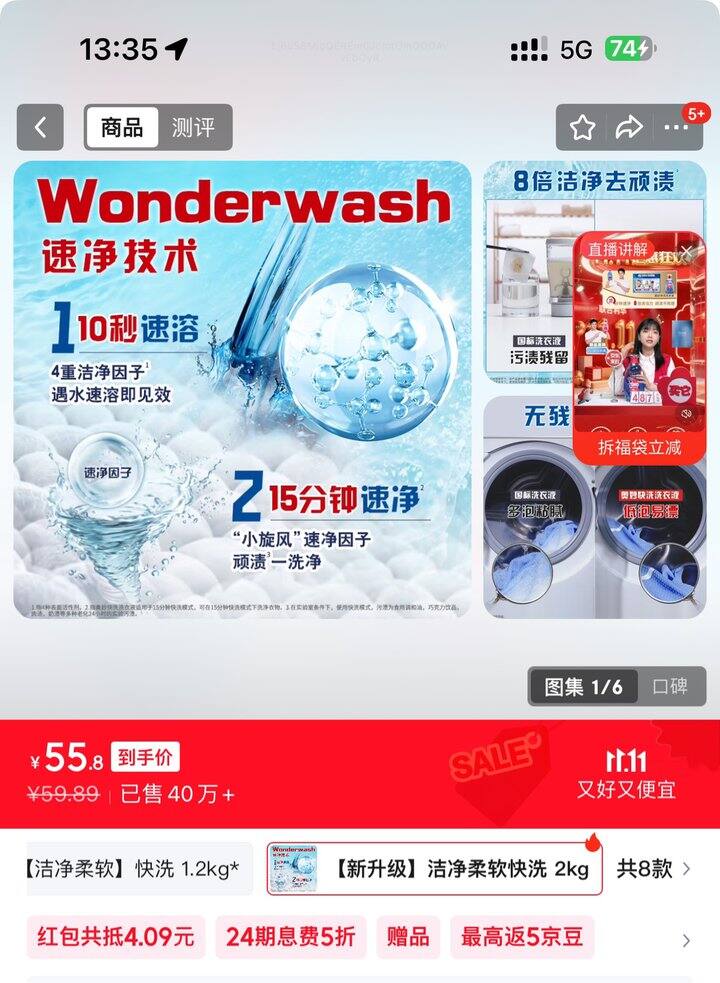Close the 直播讲解 live stream popup
This screenshot has height=983, width=720.
click(x=687, y=250)
